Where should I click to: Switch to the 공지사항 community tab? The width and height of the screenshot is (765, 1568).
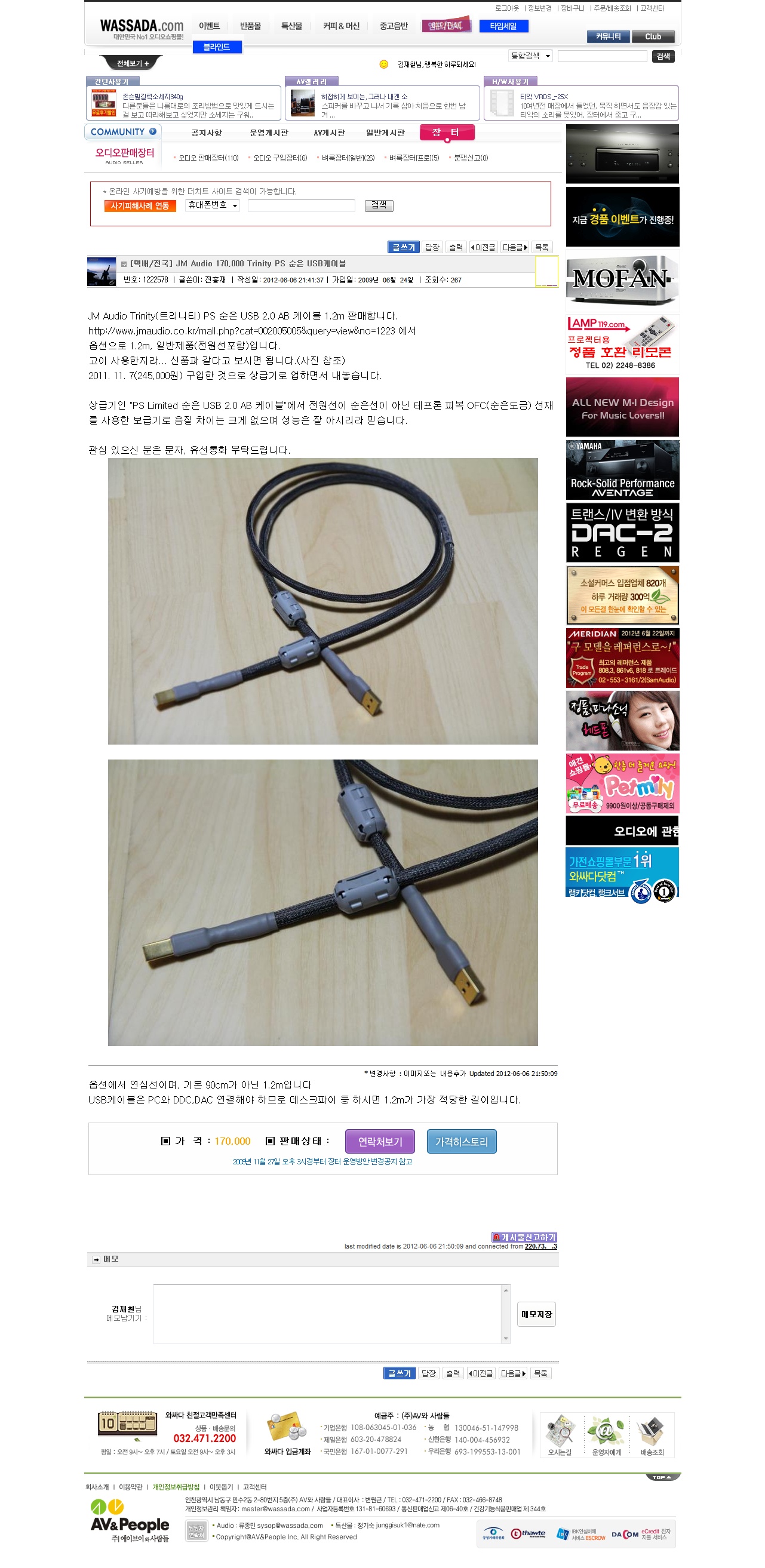coord(206,133)
